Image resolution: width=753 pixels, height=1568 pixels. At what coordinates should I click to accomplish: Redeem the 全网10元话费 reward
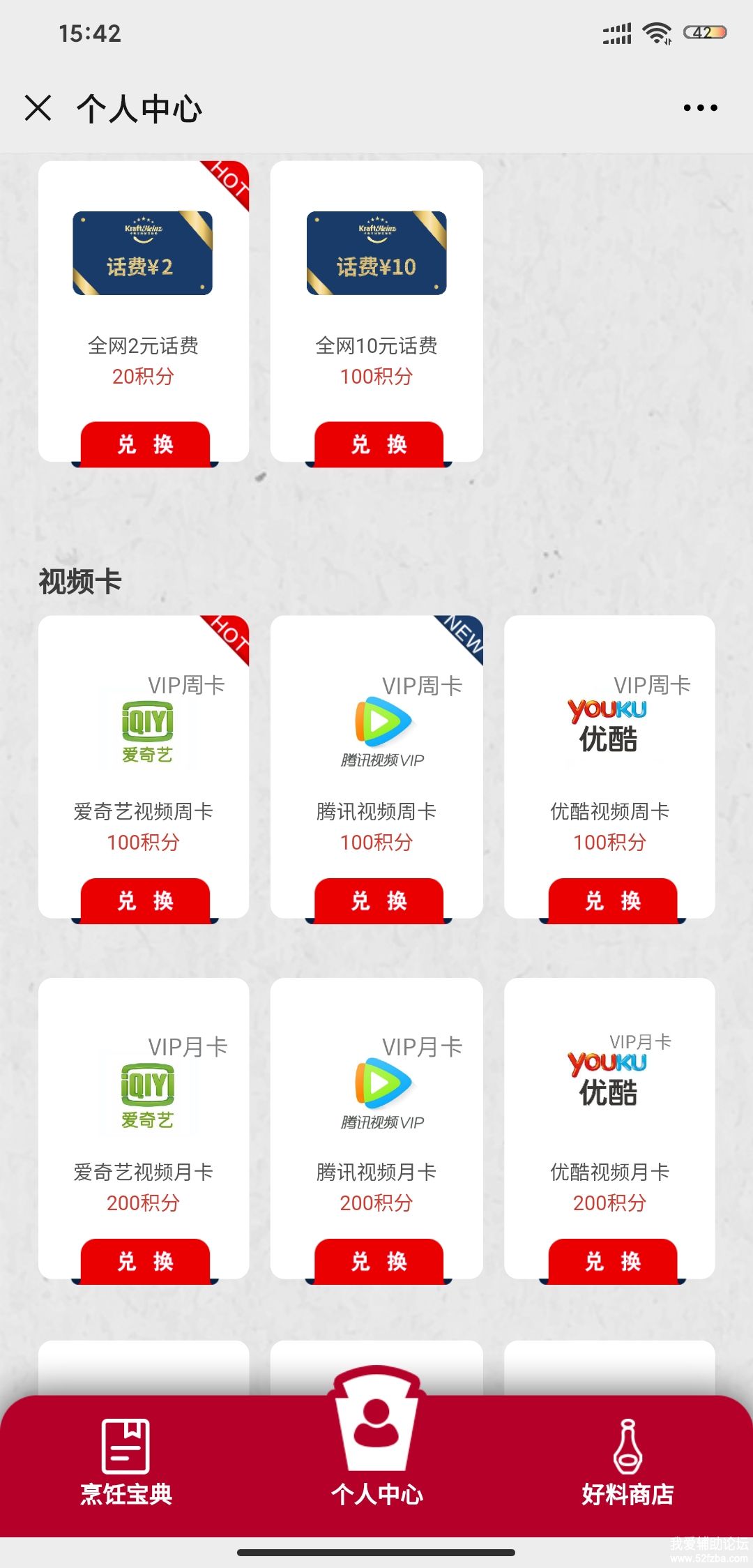[379, 444]
